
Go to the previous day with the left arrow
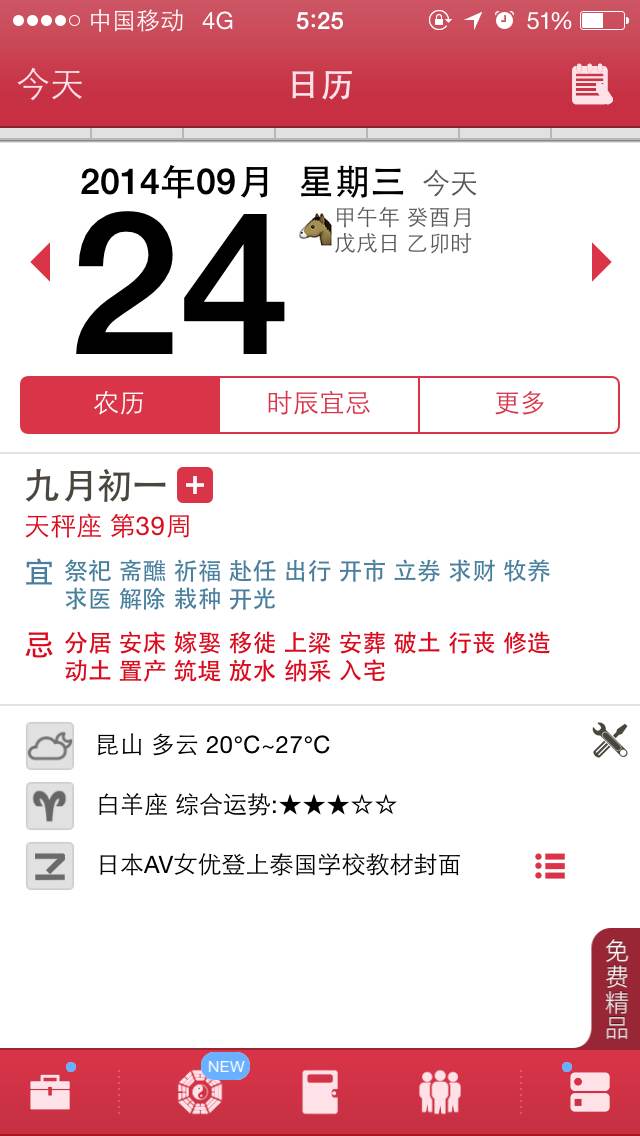(40, 262)
